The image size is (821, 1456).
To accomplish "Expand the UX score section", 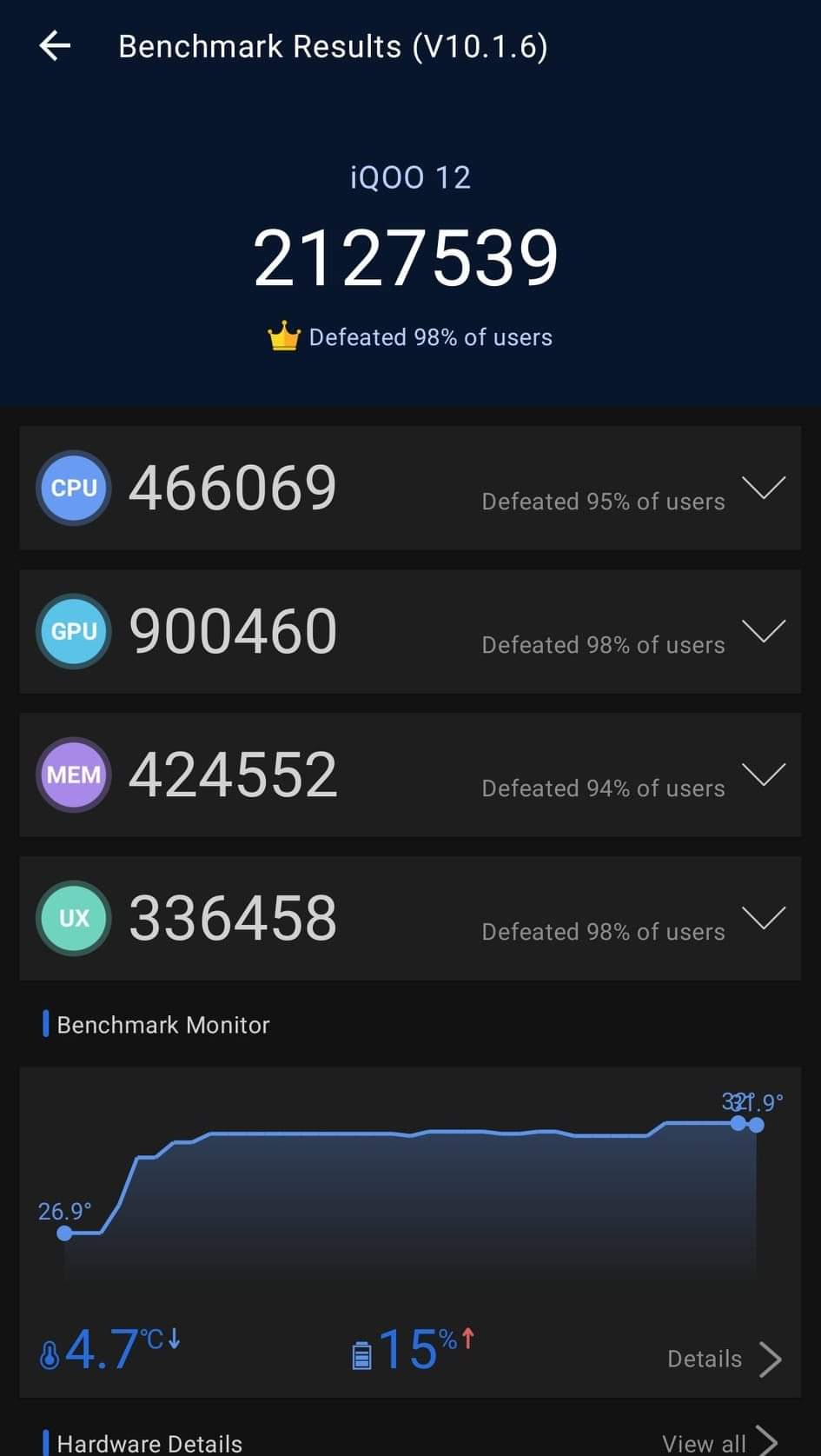I will (764, 918).
